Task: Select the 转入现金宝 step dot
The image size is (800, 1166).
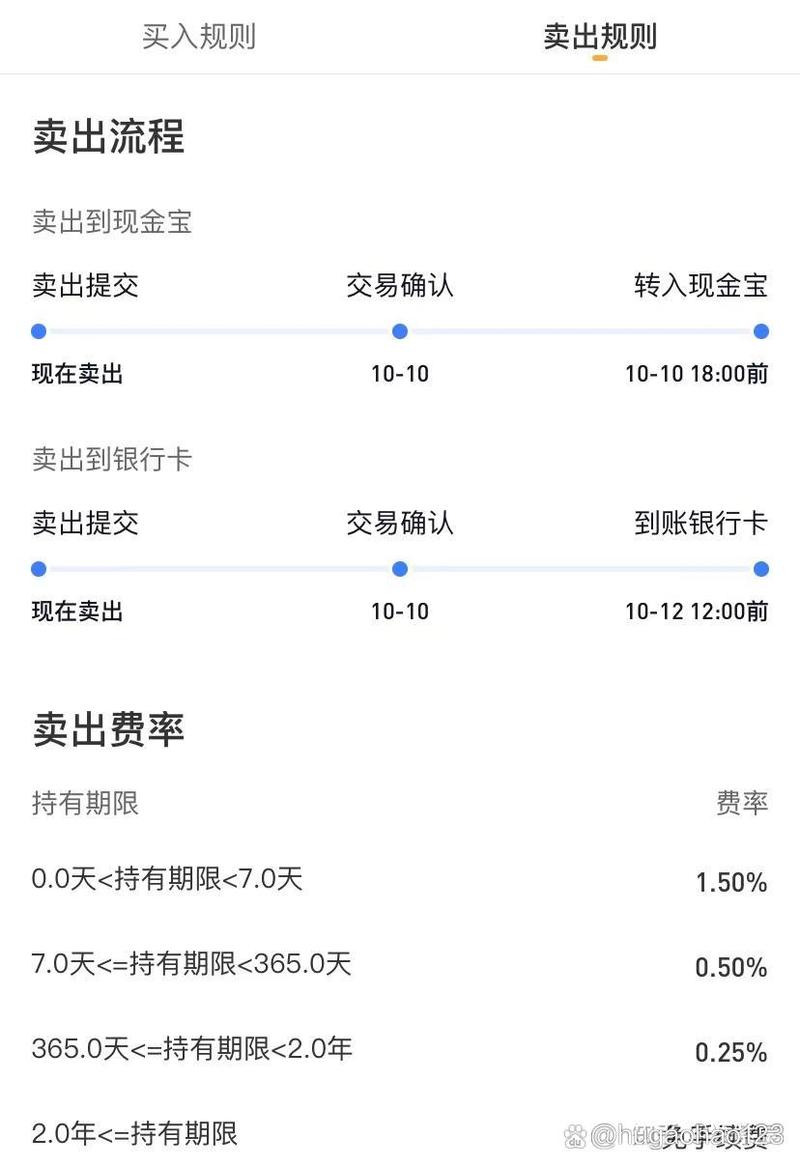Action: click(x=760, y=331)
